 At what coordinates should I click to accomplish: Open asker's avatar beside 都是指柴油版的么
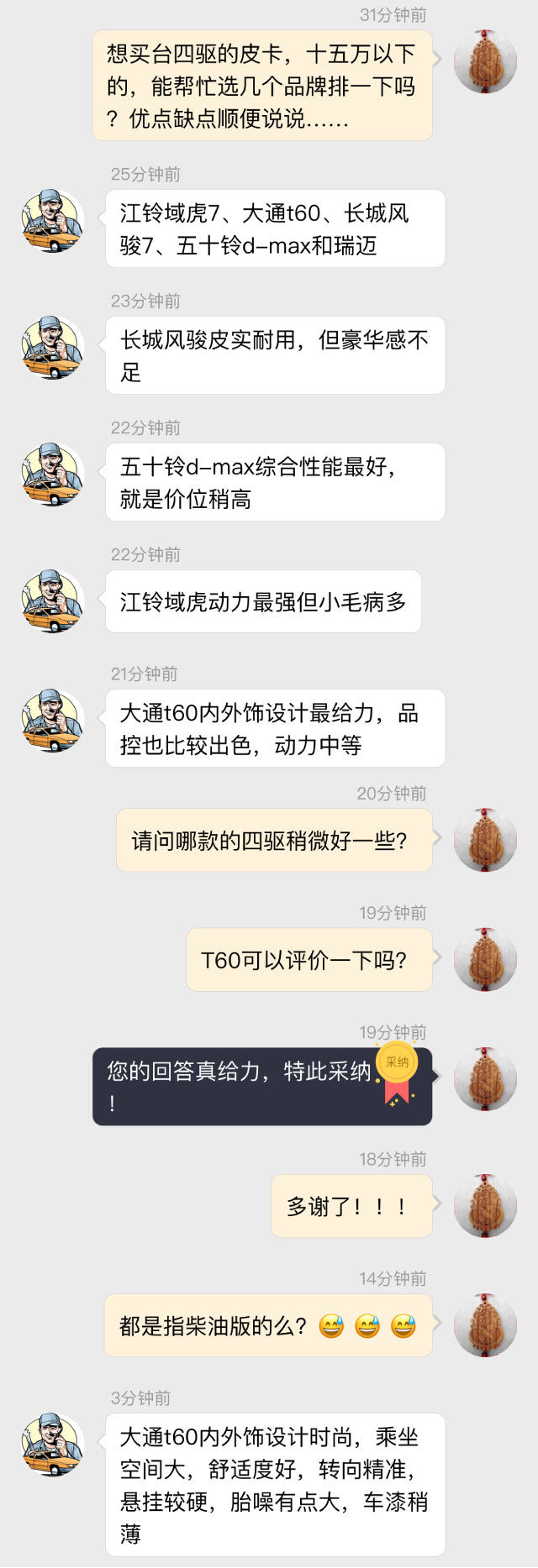click(485, 1324)
